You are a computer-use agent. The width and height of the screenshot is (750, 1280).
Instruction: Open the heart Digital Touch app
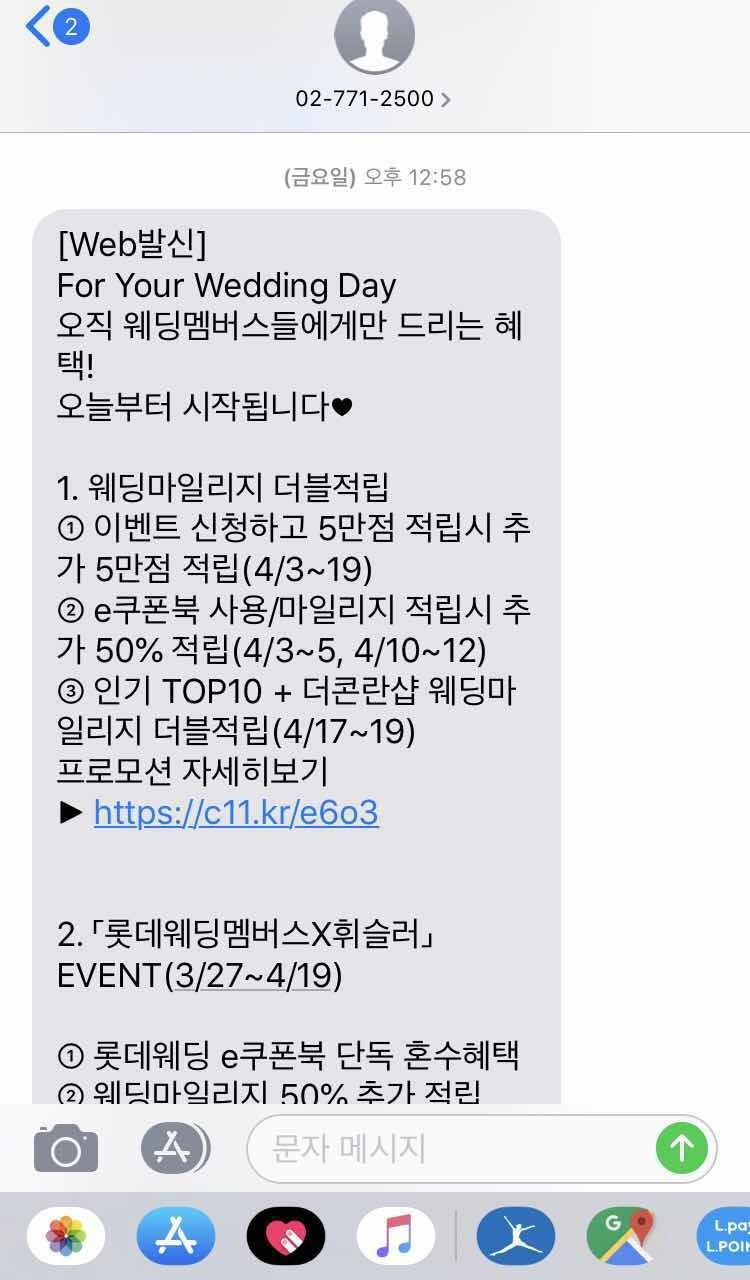(x=286, y=1237)
